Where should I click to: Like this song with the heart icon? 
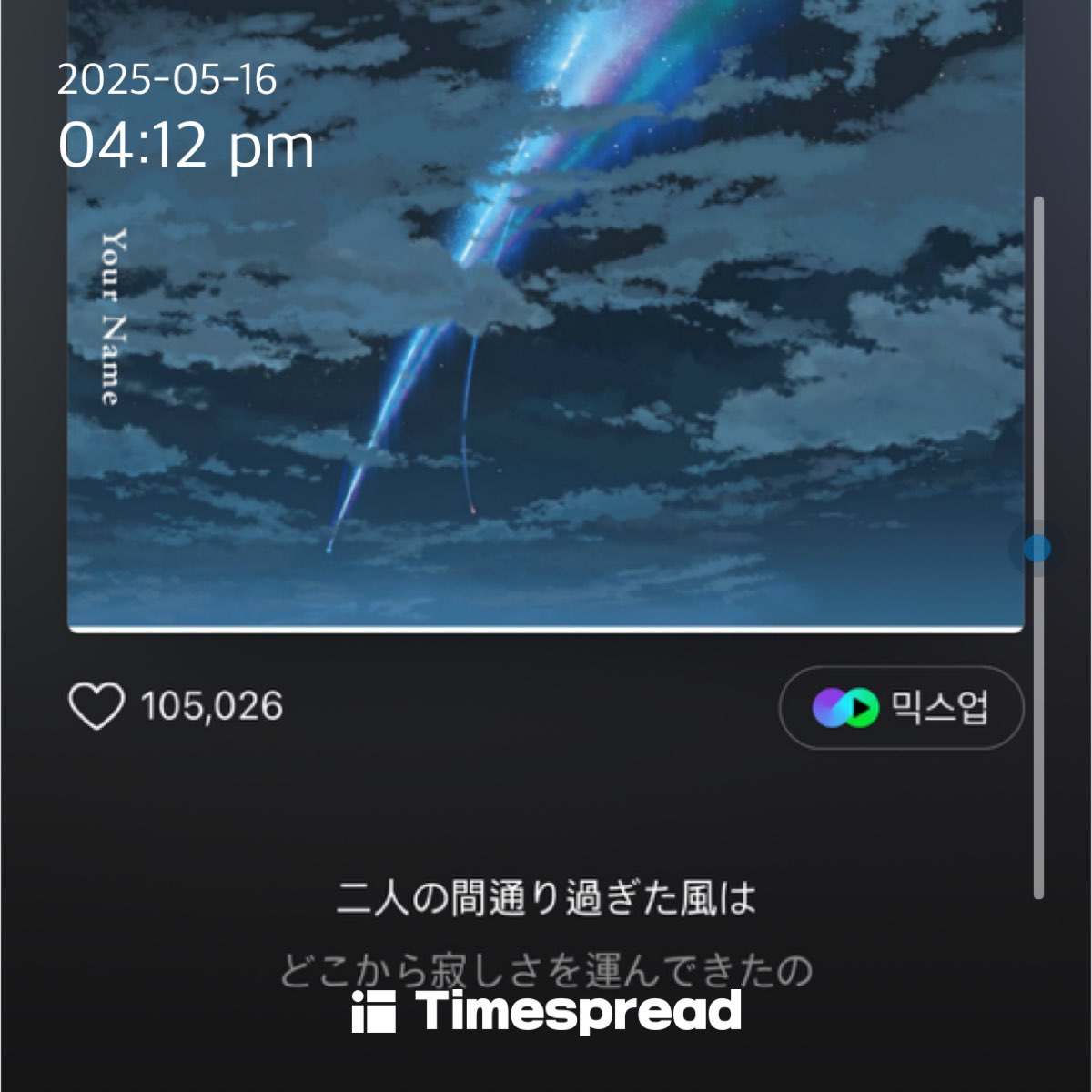[96, 706]
